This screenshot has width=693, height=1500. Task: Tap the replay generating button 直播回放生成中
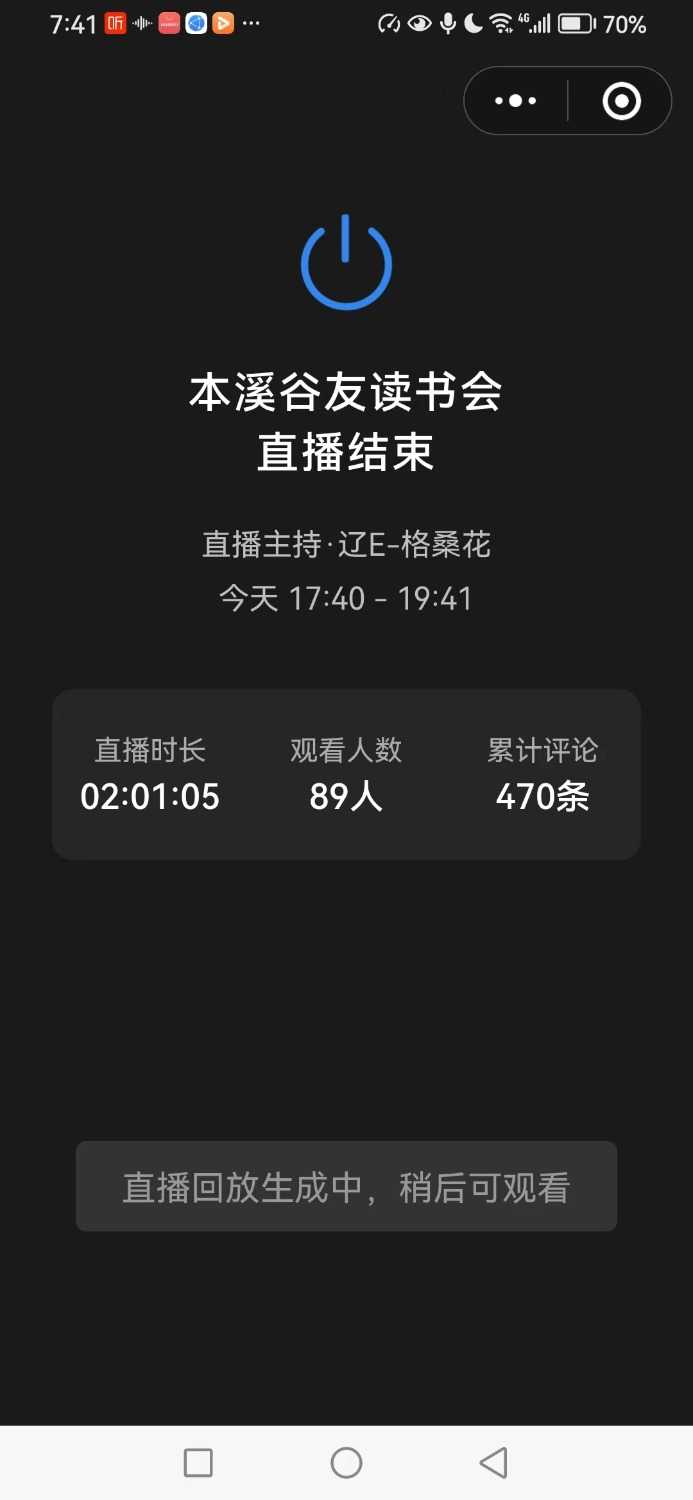pos(346,1187)
